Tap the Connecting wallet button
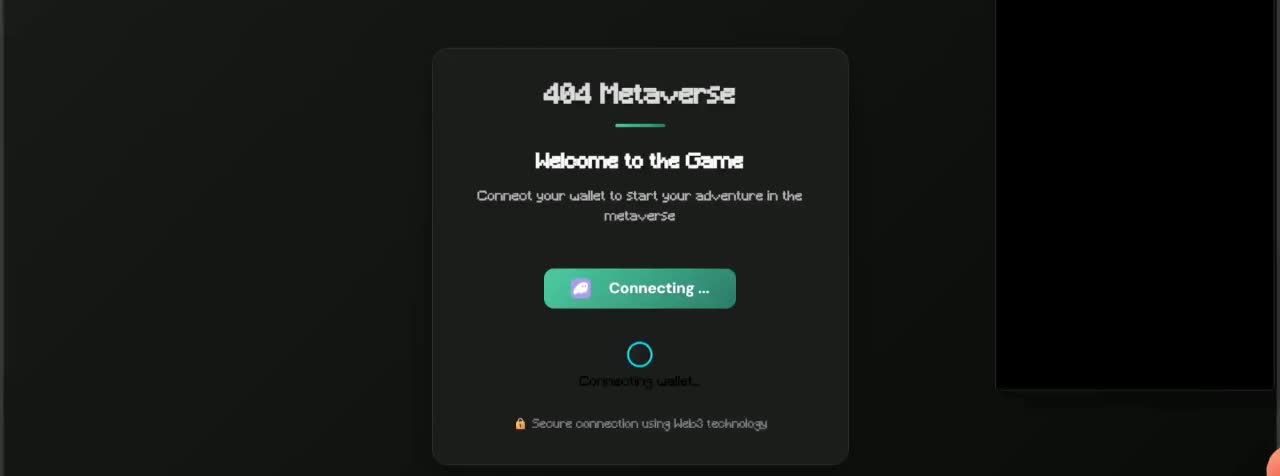 (639, 288)
